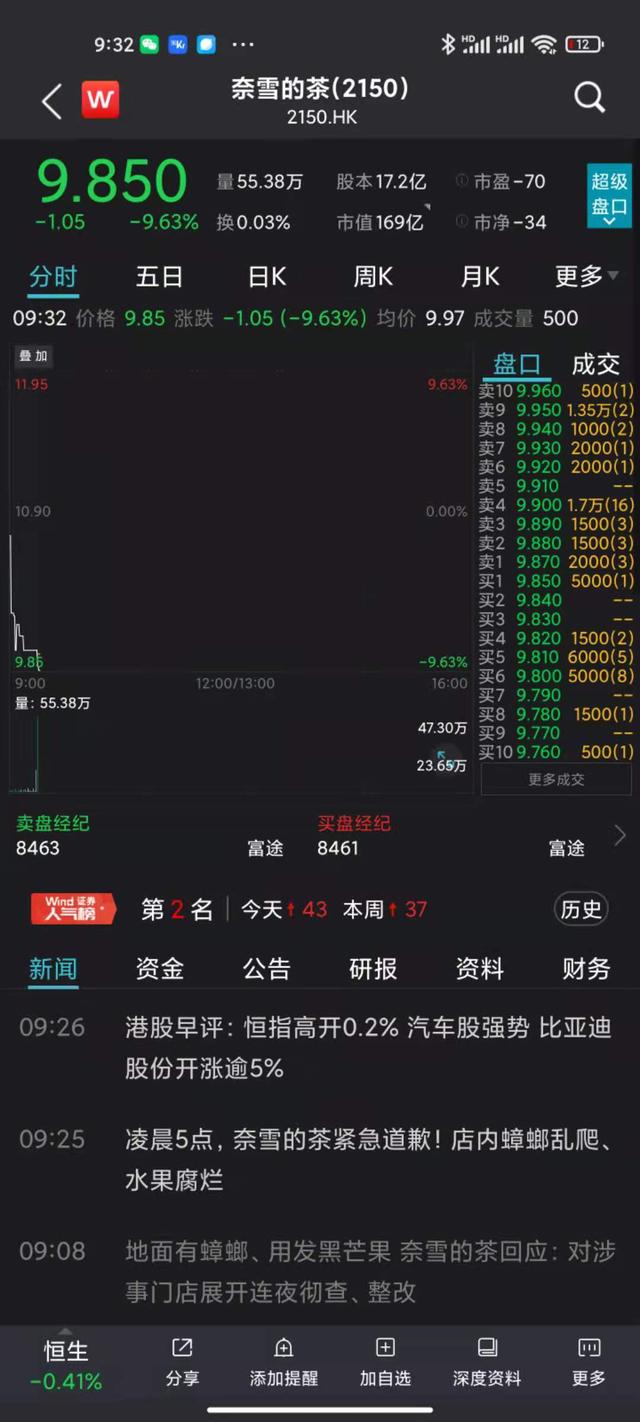Screen dimensions: 640x1422
Task: Open the 超级盘口 panel
Action: 608,195
